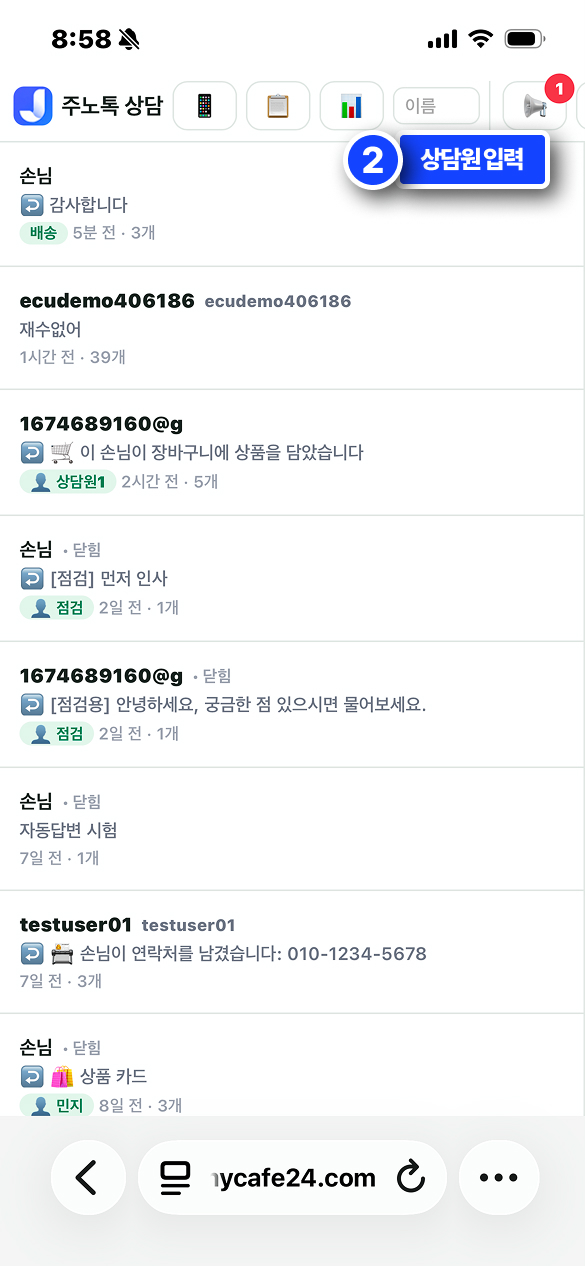Screen dimensions: 585x1266
Task: Open the closed chat starting '[점검용] 안녕하세요'
Action: [292, 705]
